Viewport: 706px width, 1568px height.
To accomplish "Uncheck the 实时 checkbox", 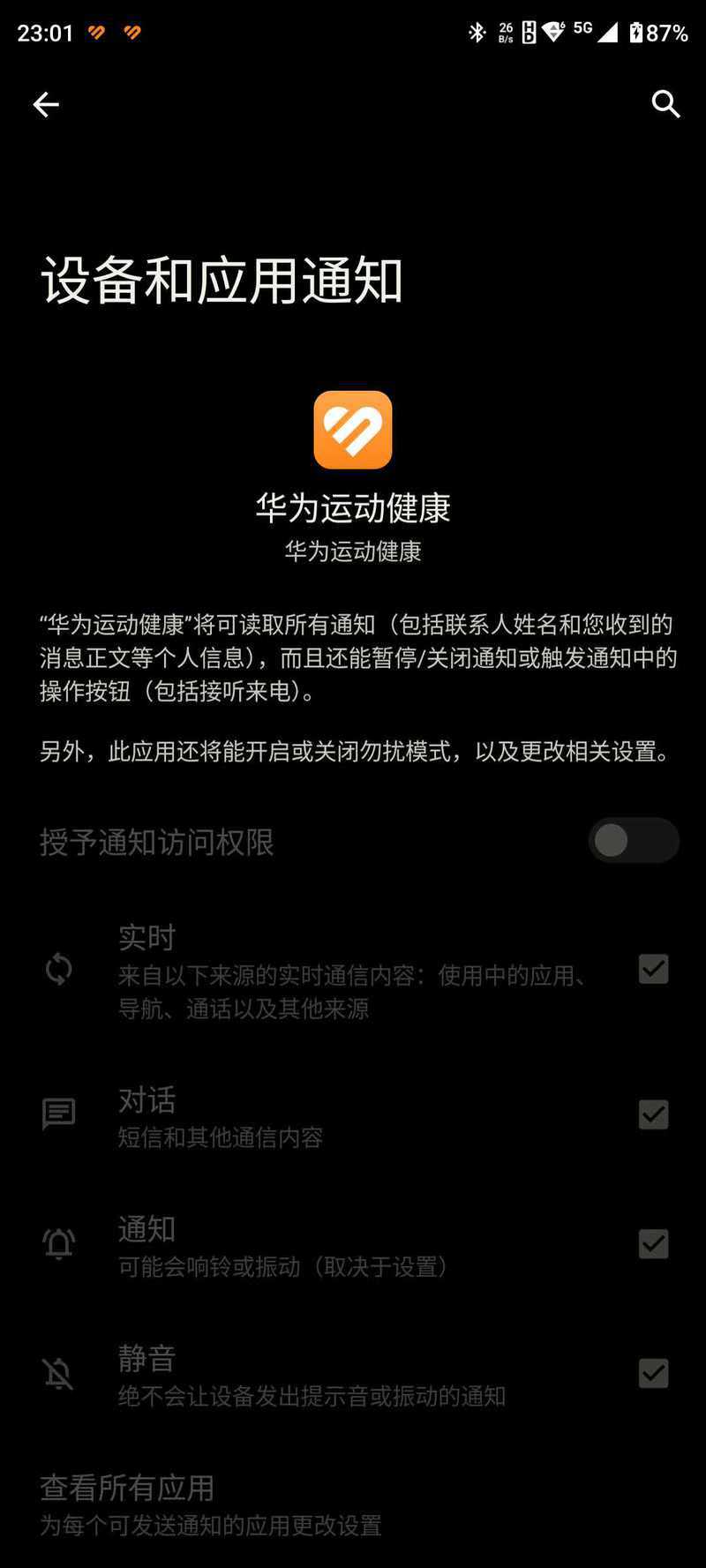I will 653,969.
